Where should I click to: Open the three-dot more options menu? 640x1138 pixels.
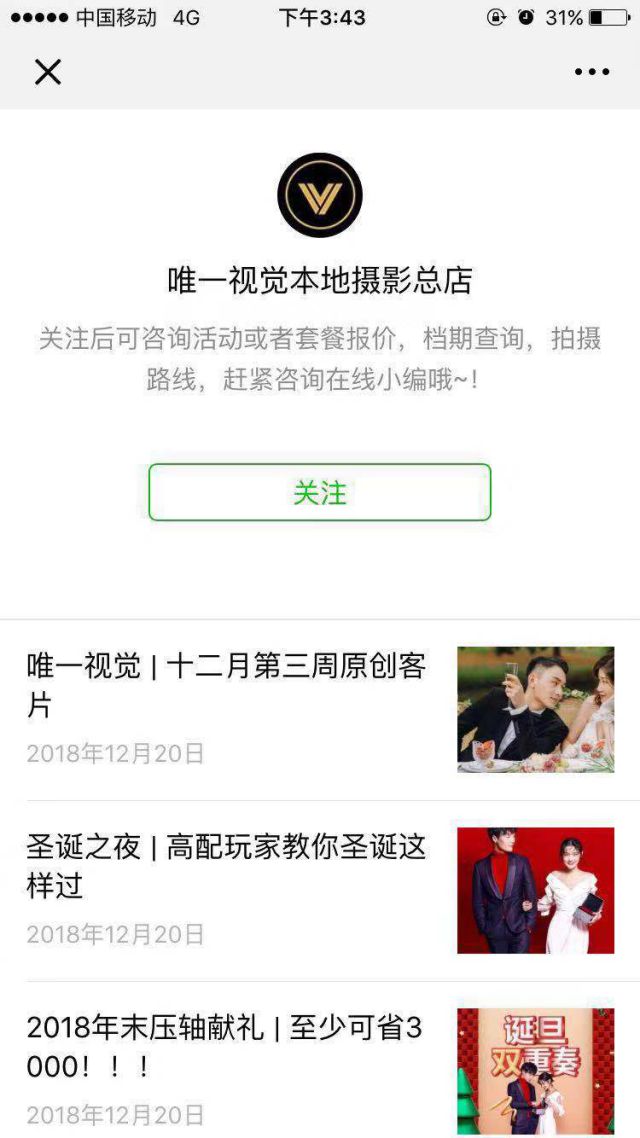[x=591, y=72]
